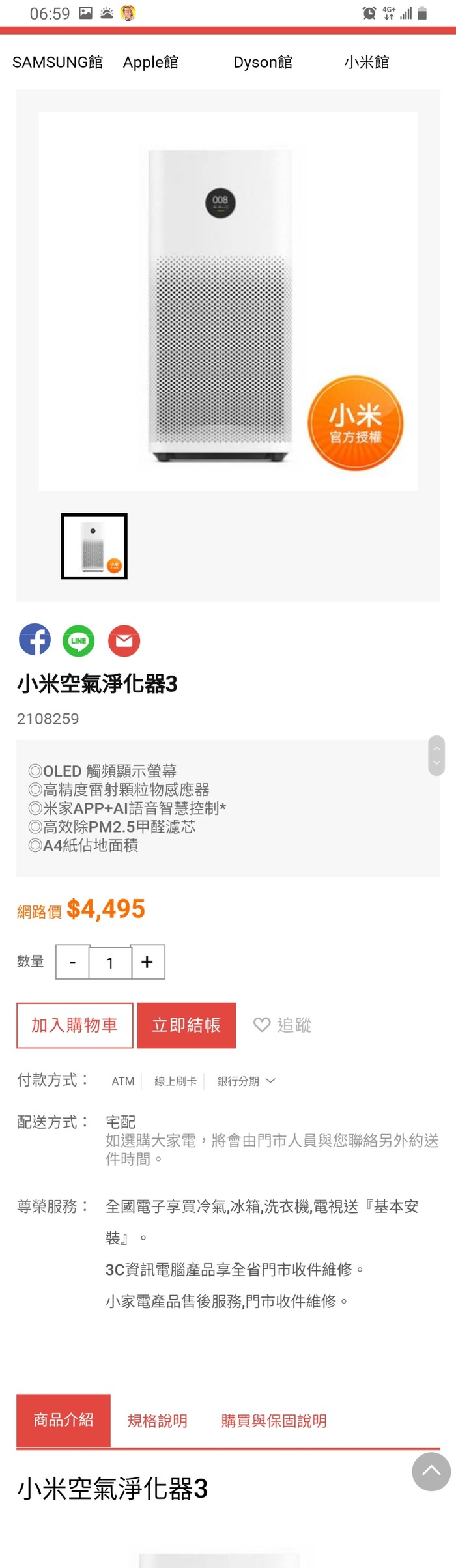
Task: Decrease quantity with minus button
Action: point(72,962)
